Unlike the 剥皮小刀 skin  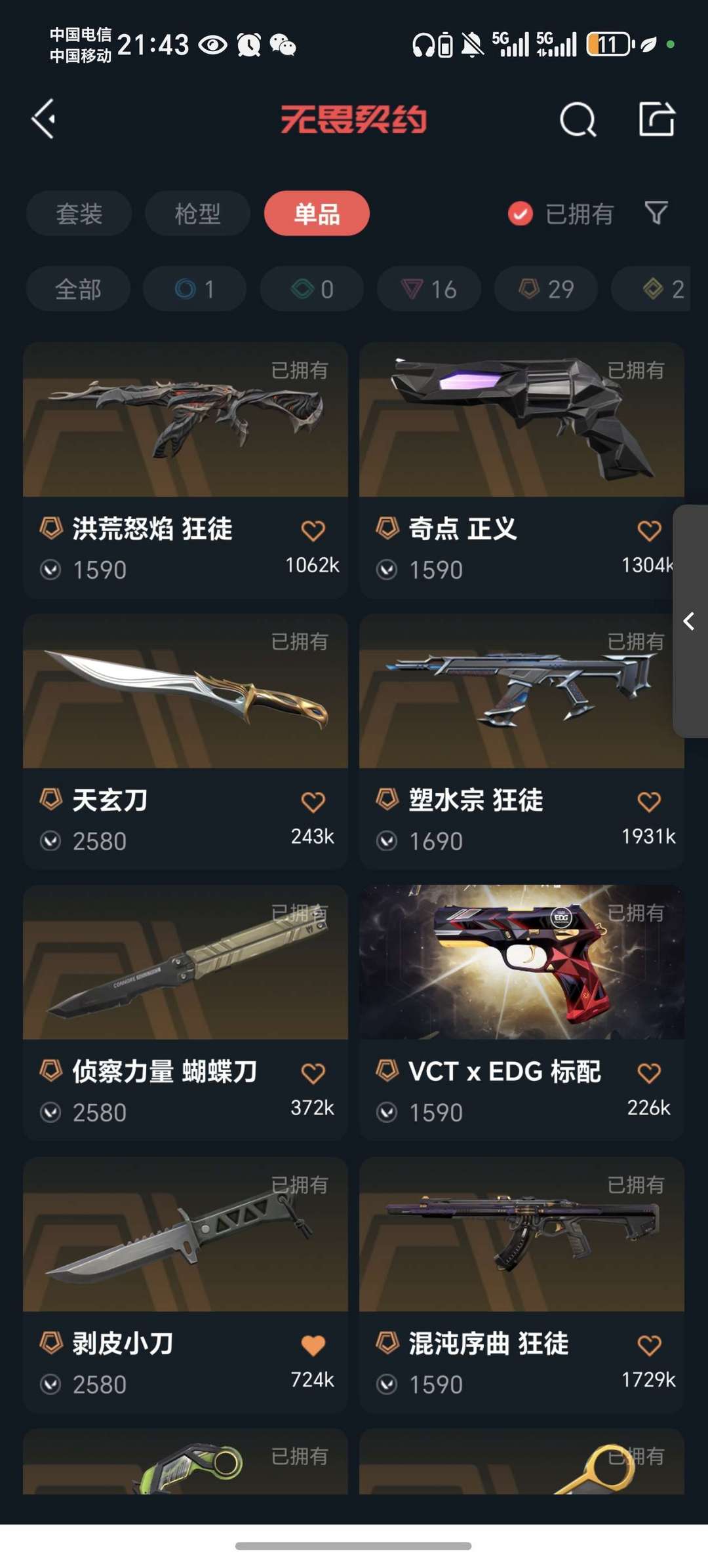tap(313, 1345)
